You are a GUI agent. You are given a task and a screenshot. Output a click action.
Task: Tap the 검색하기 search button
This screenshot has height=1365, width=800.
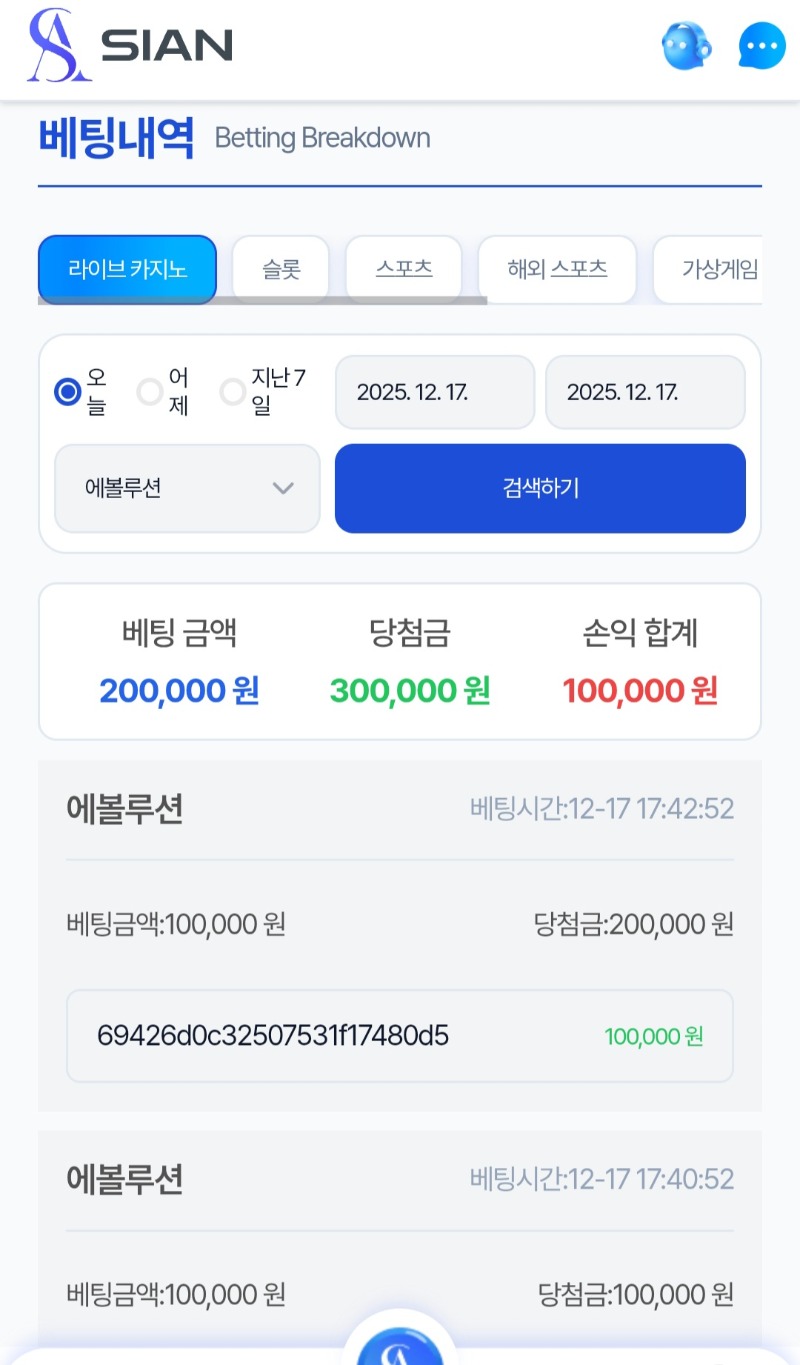tap(540, 488)
